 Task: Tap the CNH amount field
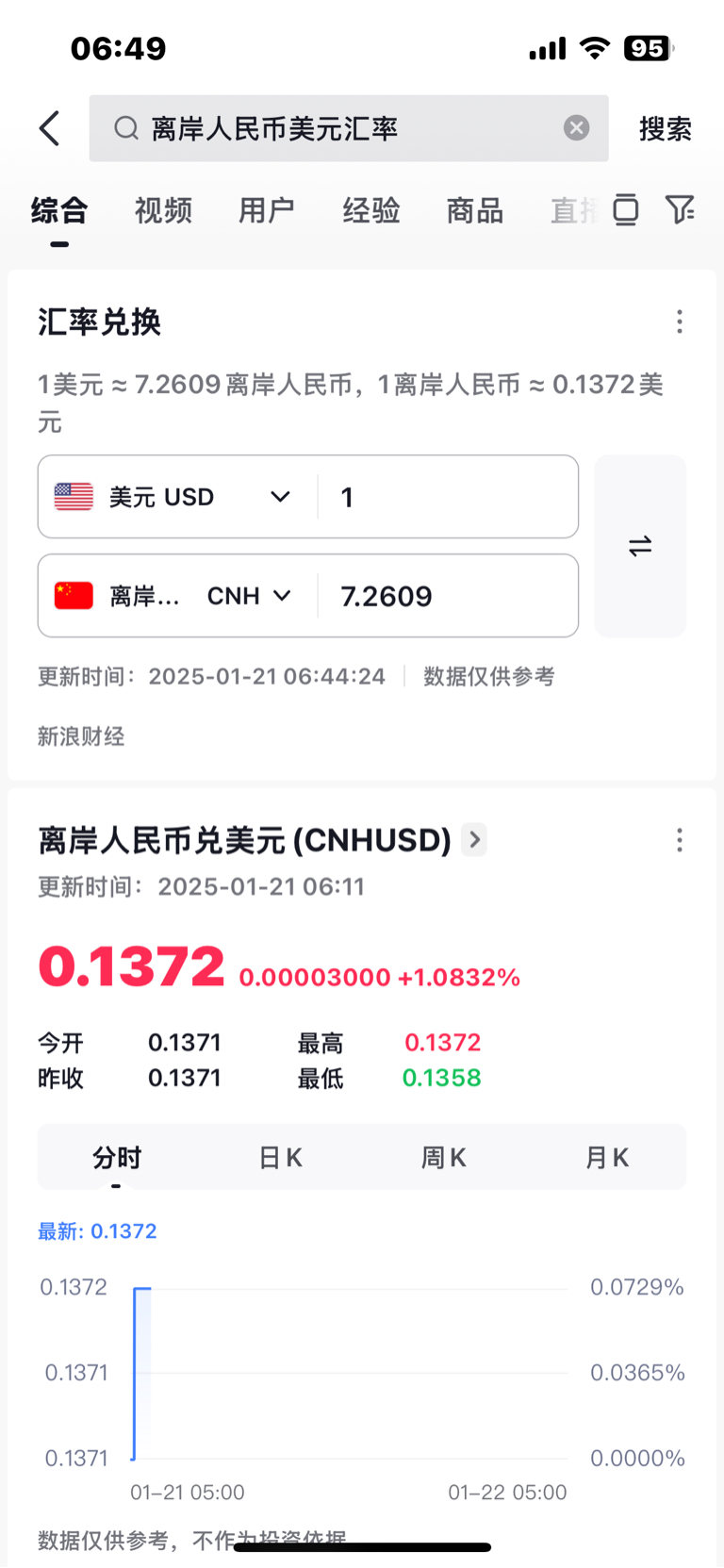coord(448,596)
